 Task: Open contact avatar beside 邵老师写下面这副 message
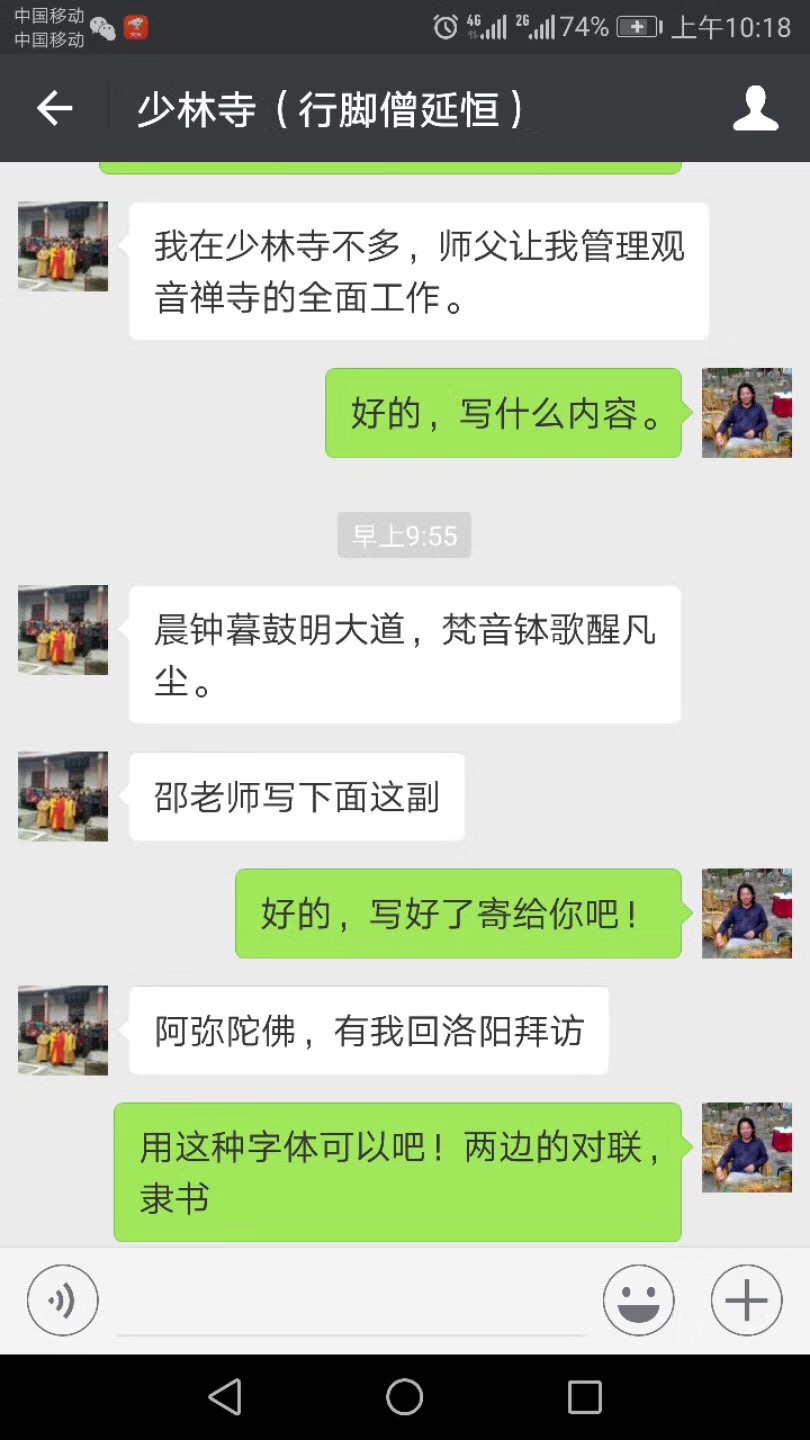point(63,796)
